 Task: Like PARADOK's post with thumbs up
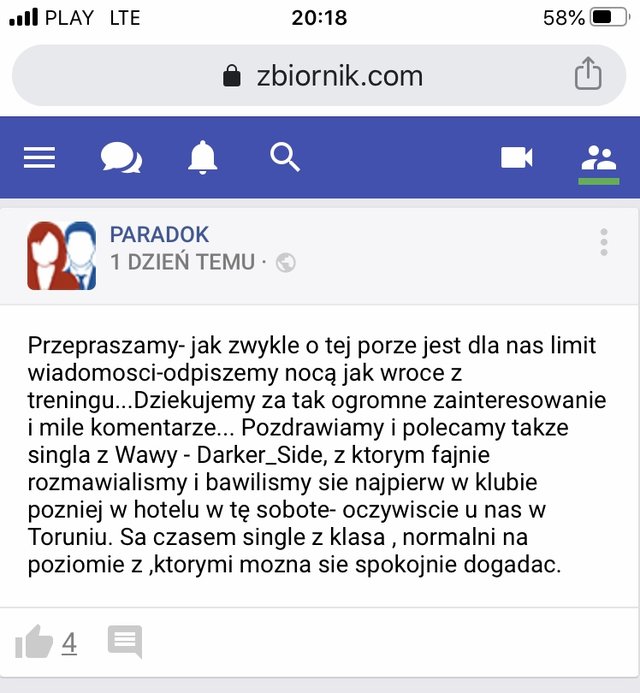(34, 643)
